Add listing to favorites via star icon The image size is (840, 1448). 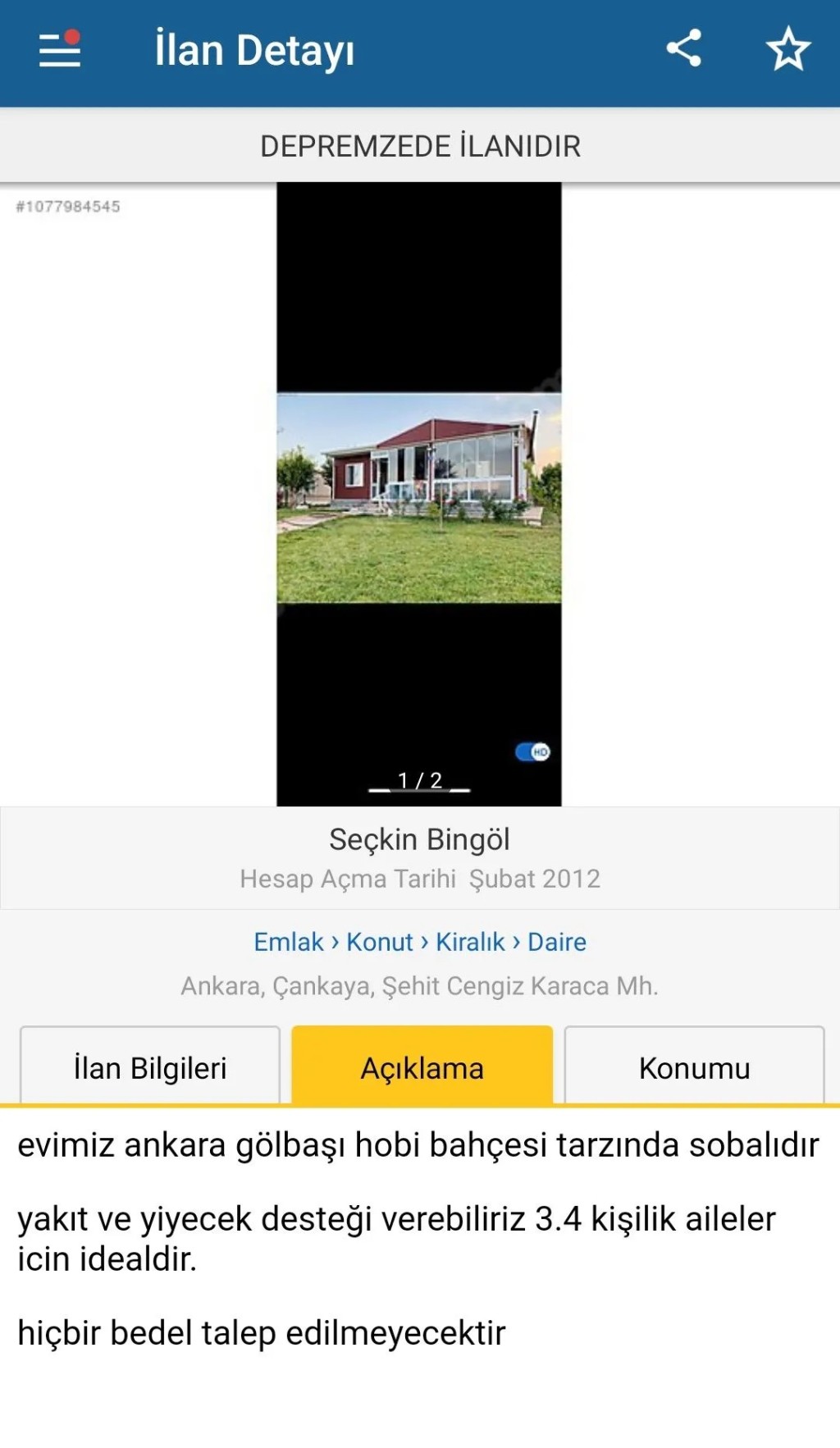pos(786,49)
